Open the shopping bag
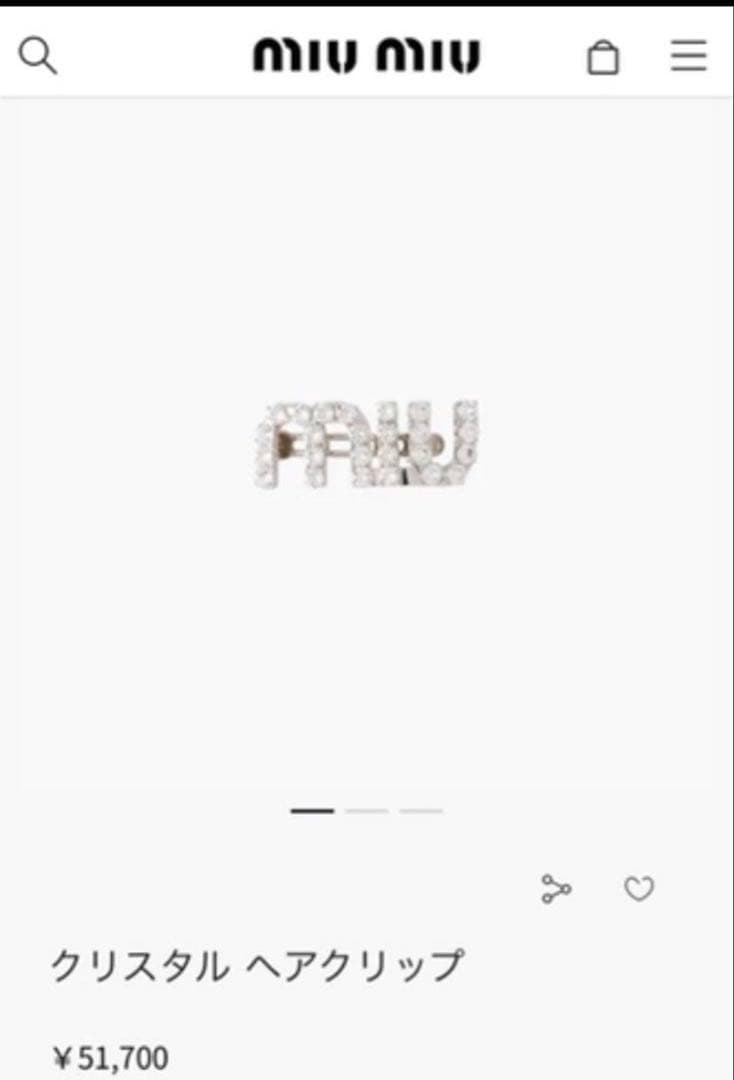 pyautogui.click(x=602, y=57)
